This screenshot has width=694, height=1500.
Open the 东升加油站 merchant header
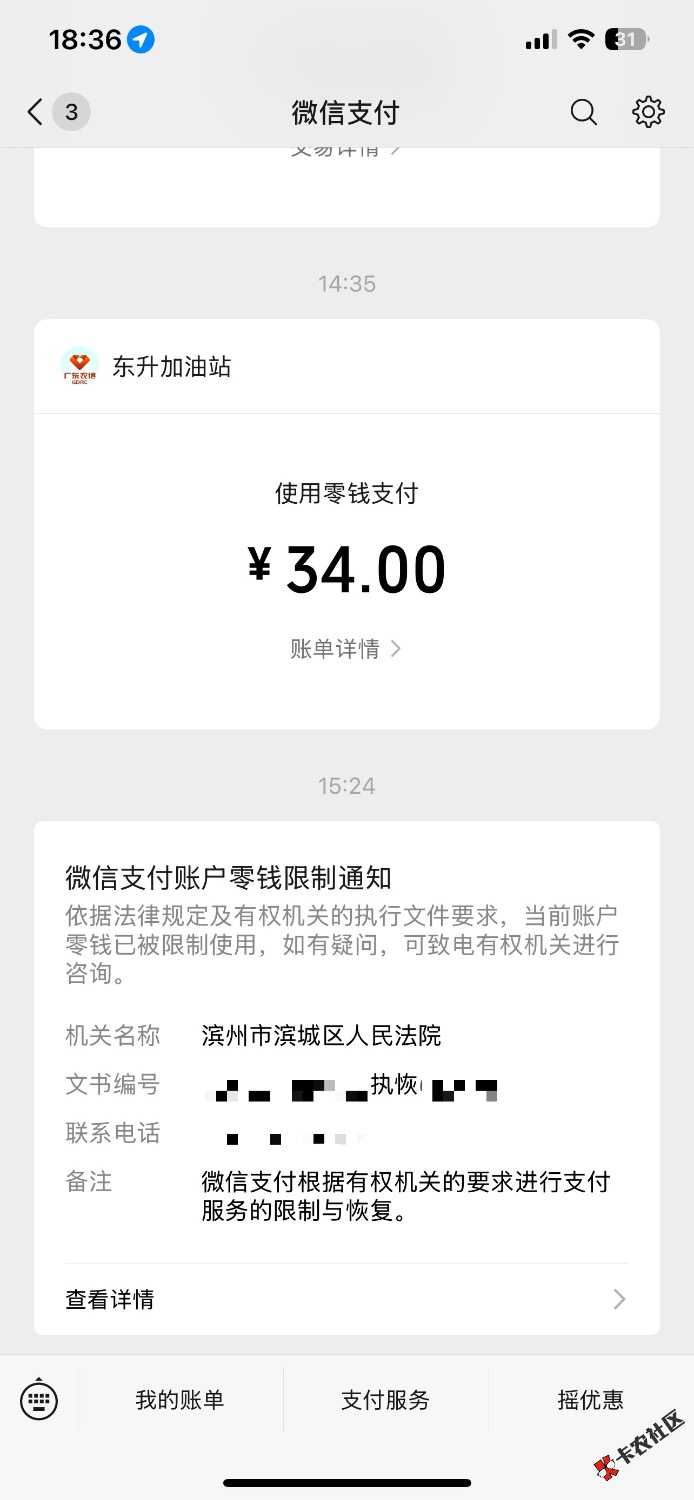pyautogui.click(x=170, y=367)
